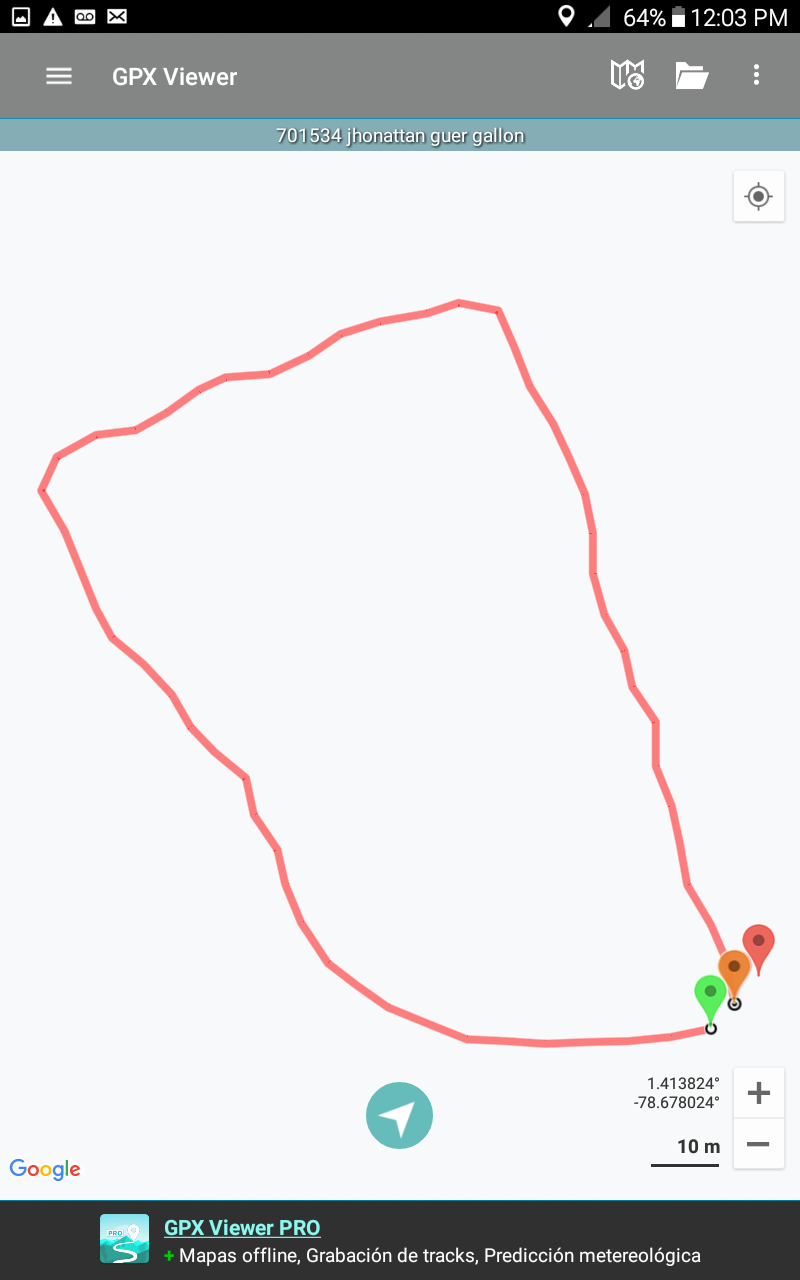The width and height of the screenshot is (800, 1280).
Task: Select the orange waypoint marker
Action: [x=734, y=970]
